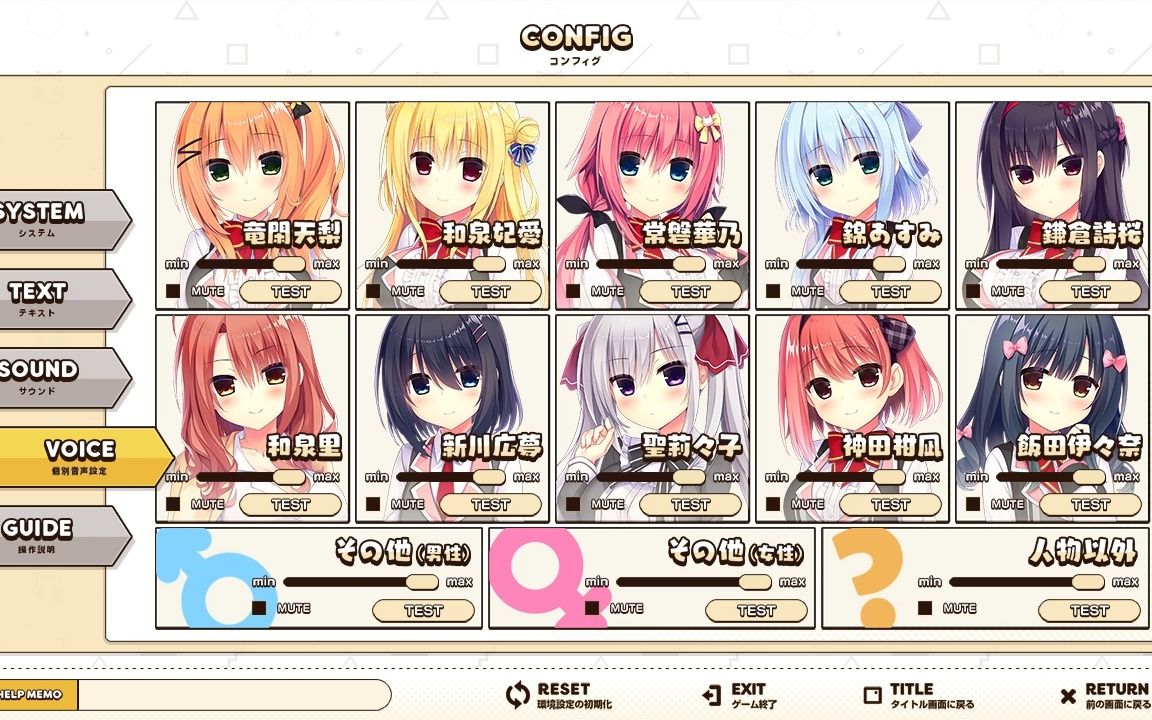Open the TEXT settings tab

55,297
